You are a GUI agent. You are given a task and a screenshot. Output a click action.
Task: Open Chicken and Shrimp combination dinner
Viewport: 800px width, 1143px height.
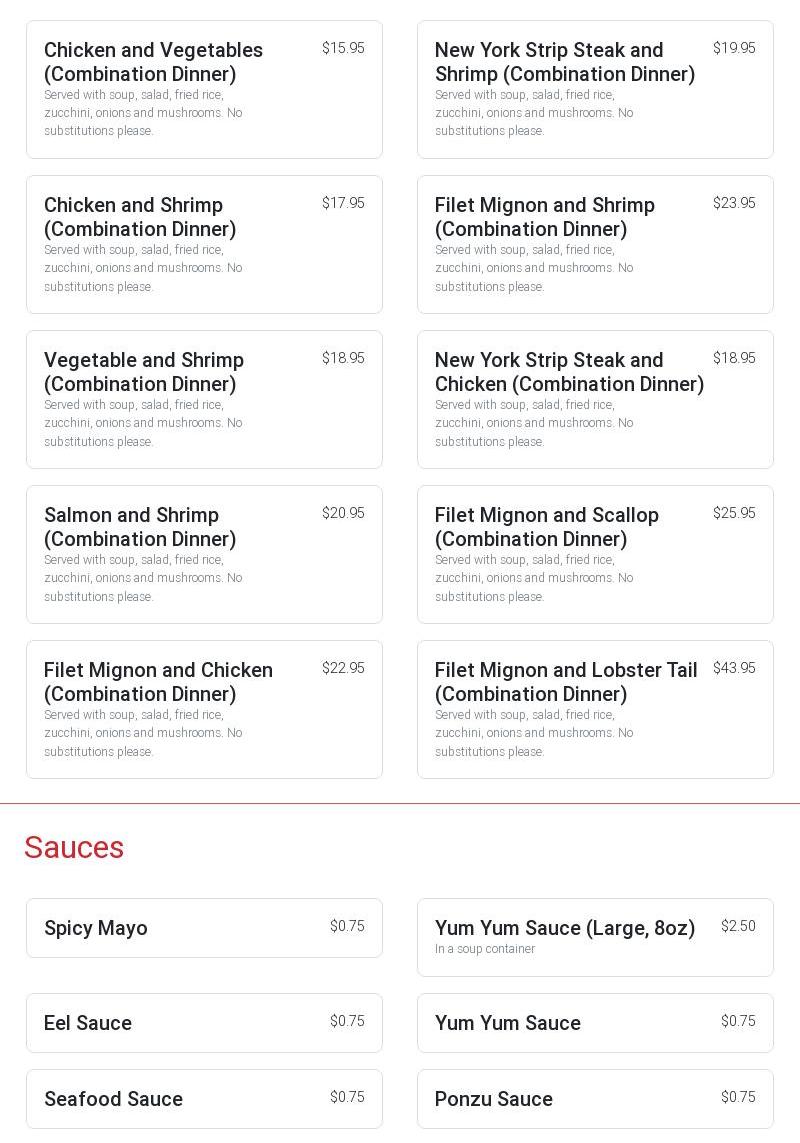[204, 244]
